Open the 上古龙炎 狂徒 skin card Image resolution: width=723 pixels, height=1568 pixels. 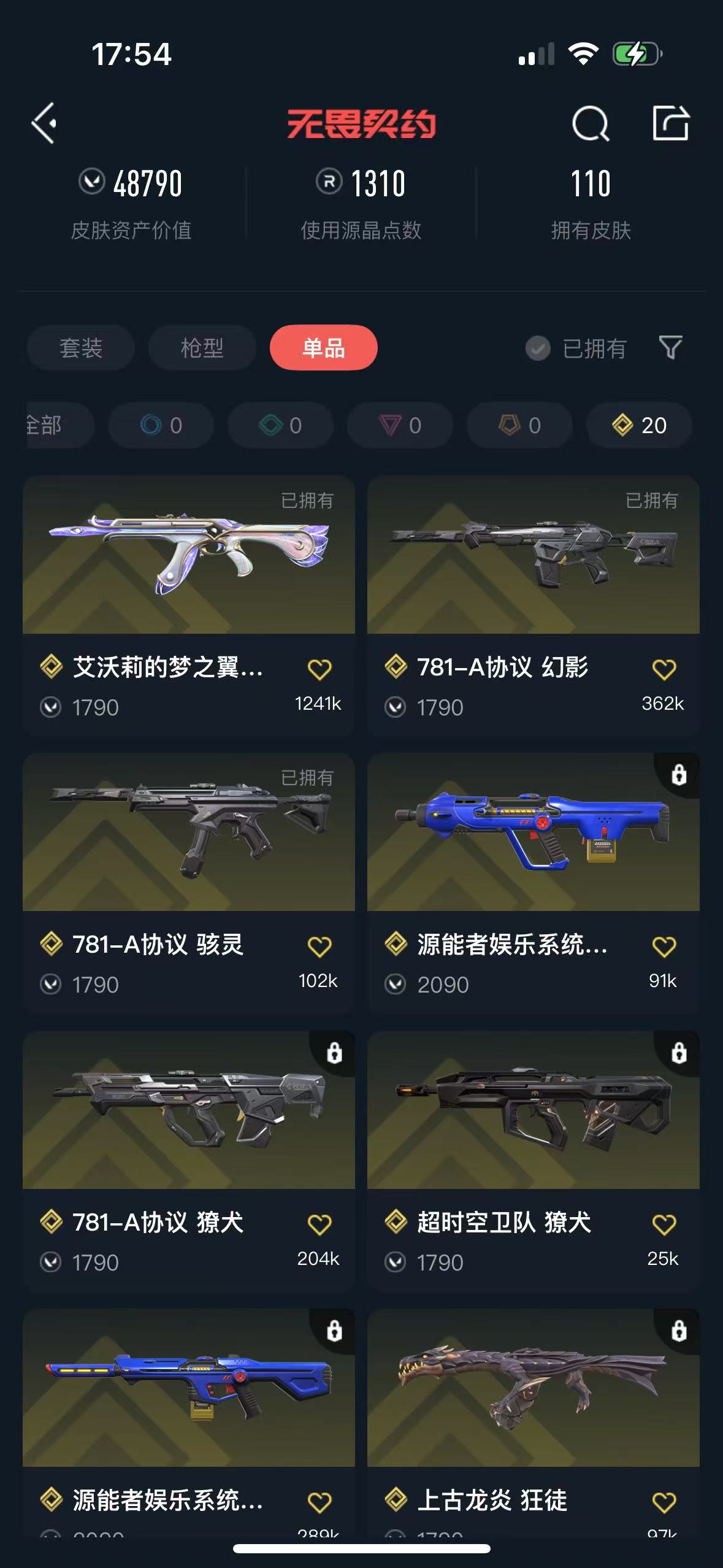point(533,1388)
